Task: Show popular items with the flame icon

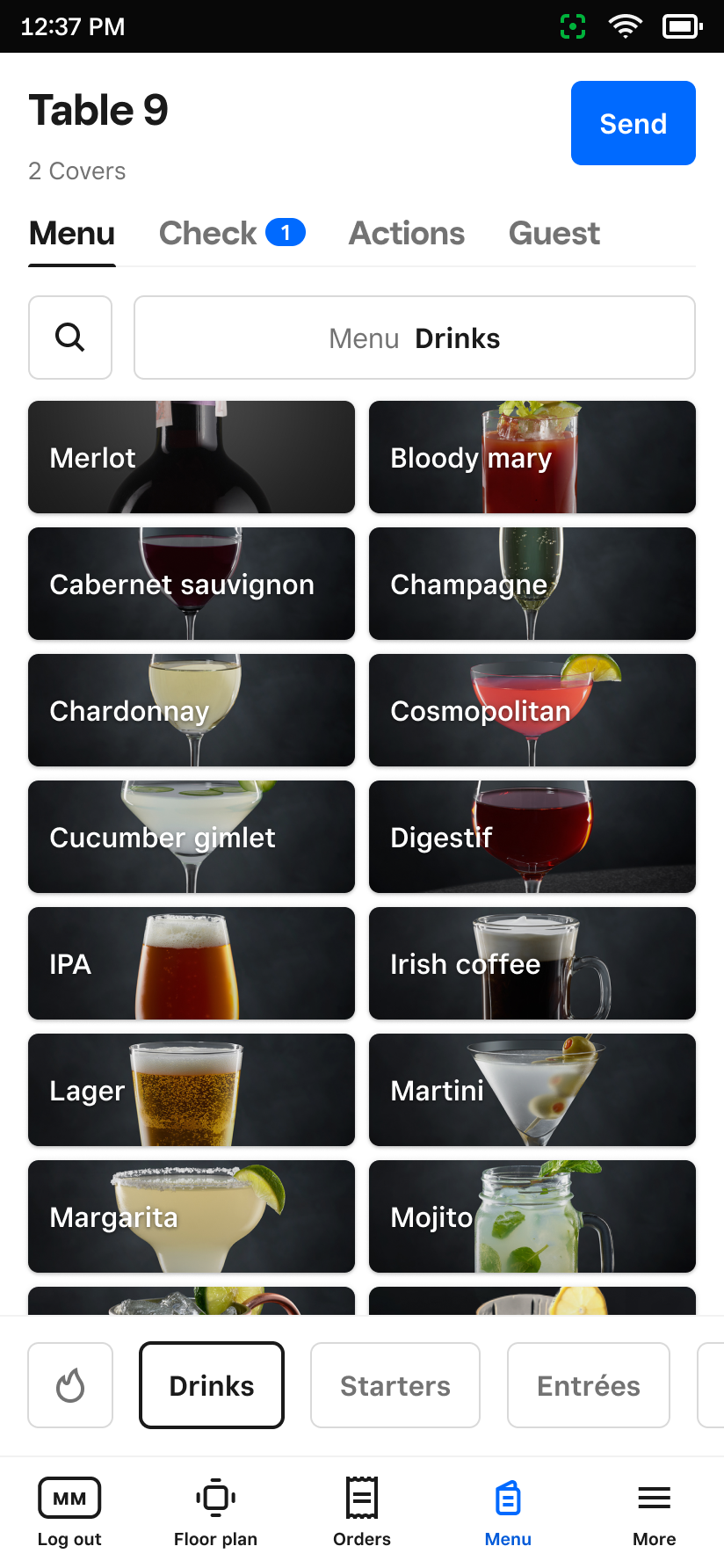Action: pos(70,1385)
